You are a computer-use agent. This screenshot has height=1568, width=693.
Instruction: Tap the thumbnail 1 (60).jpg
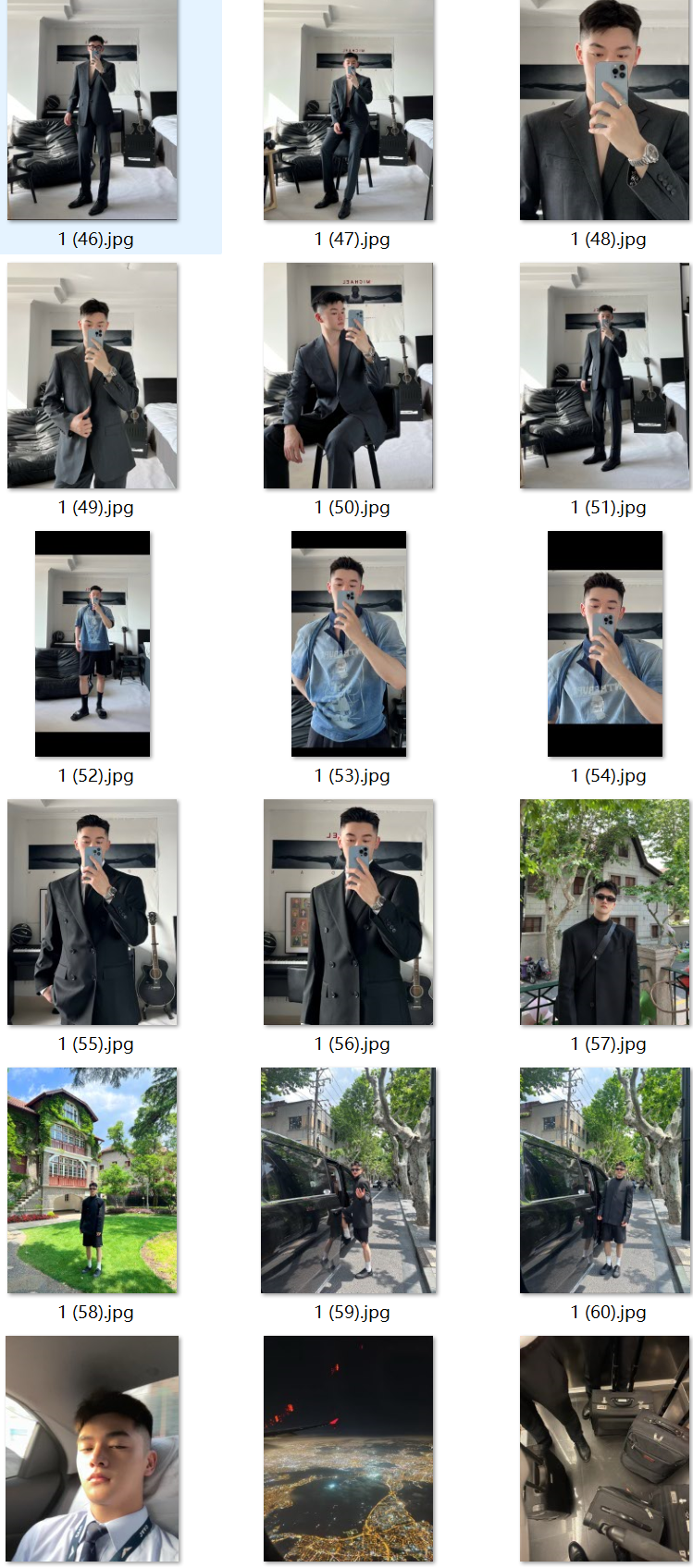(x=604, y=1180)
